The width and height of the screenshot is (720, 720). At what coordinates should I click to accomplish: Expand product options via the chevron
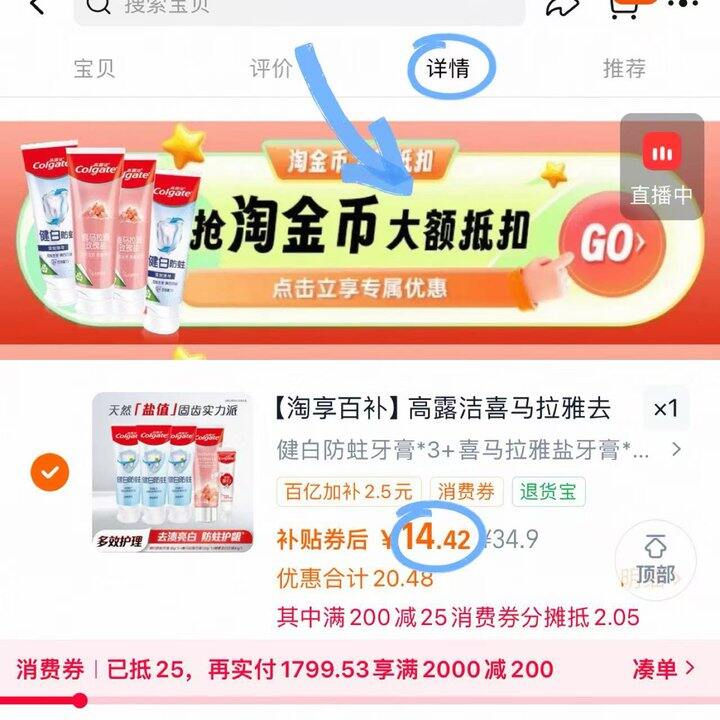click(676, 449)
